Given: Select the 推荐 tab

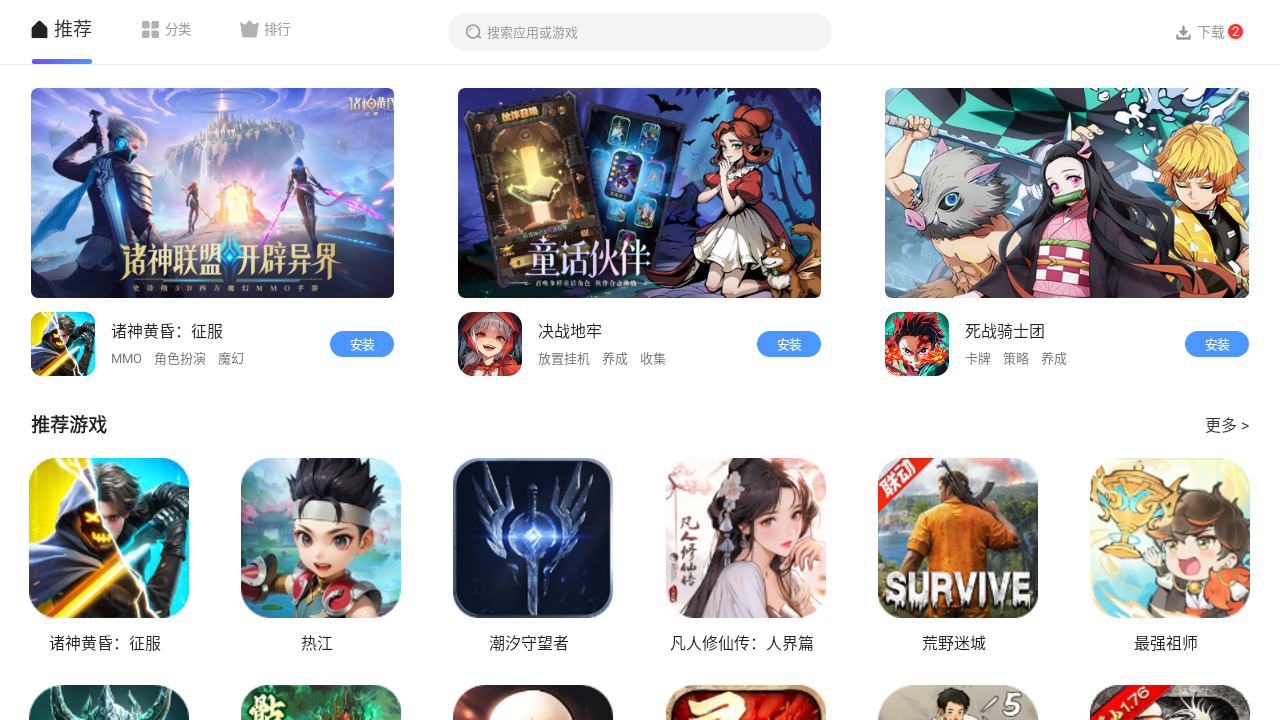Looking at the screenshot, I should click(x=62, y=30).
